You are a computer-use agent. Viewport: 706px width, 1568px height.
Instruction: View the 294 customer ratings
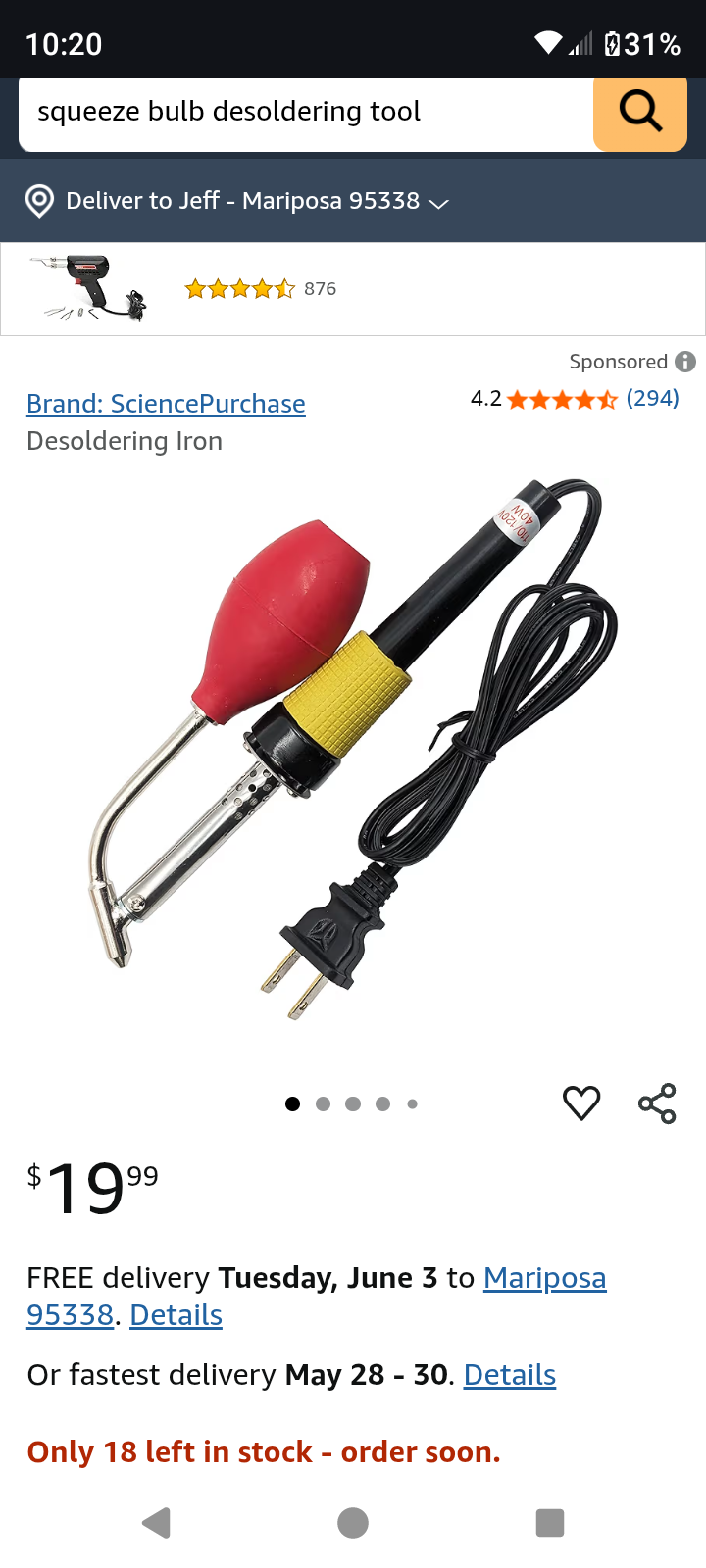(652, 399)
